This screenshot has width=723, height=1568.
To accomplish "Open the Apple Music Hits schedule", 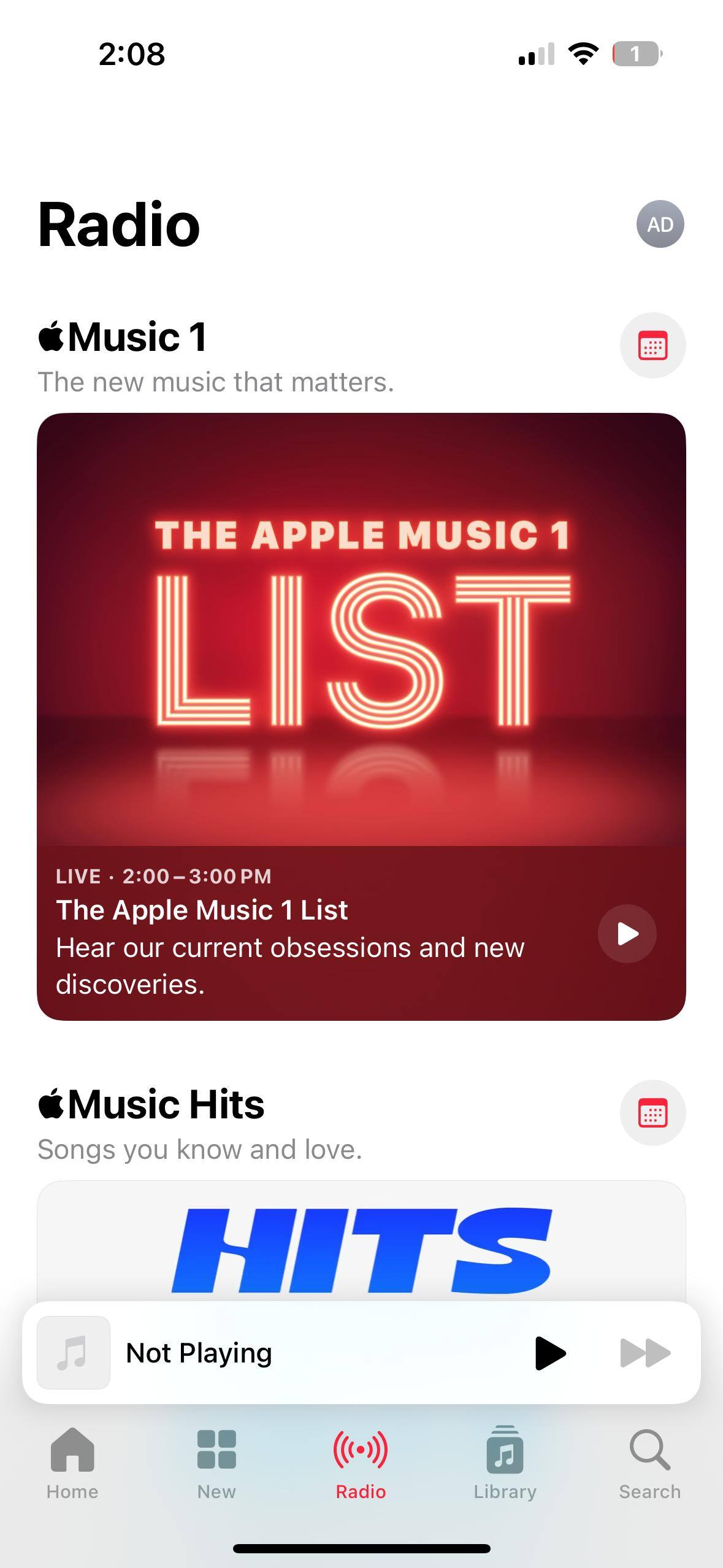I will (x=652, y=1113).
